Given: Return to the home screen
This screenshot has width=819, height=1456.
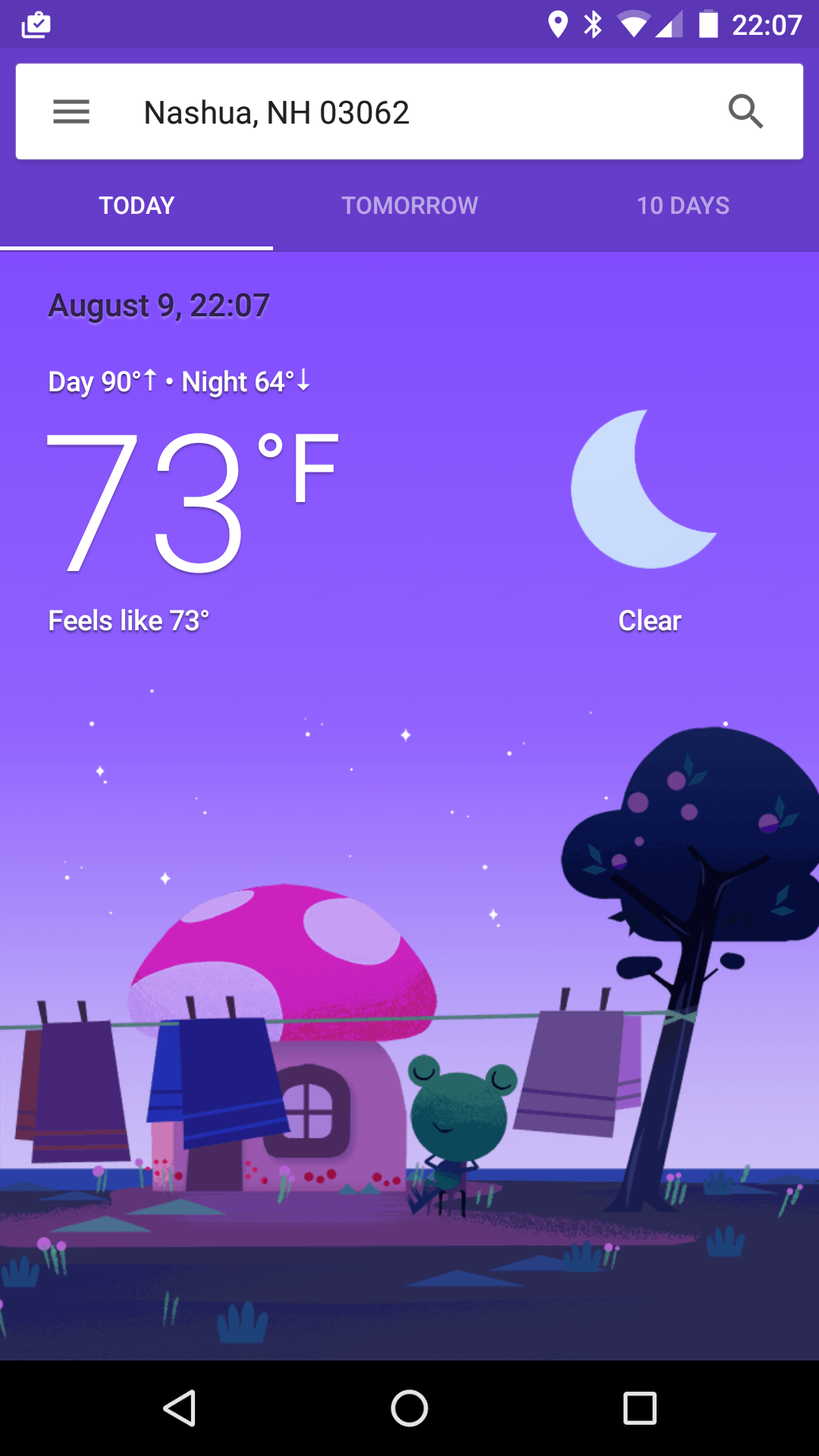Looking at the screenshot, I should 409,1408.
